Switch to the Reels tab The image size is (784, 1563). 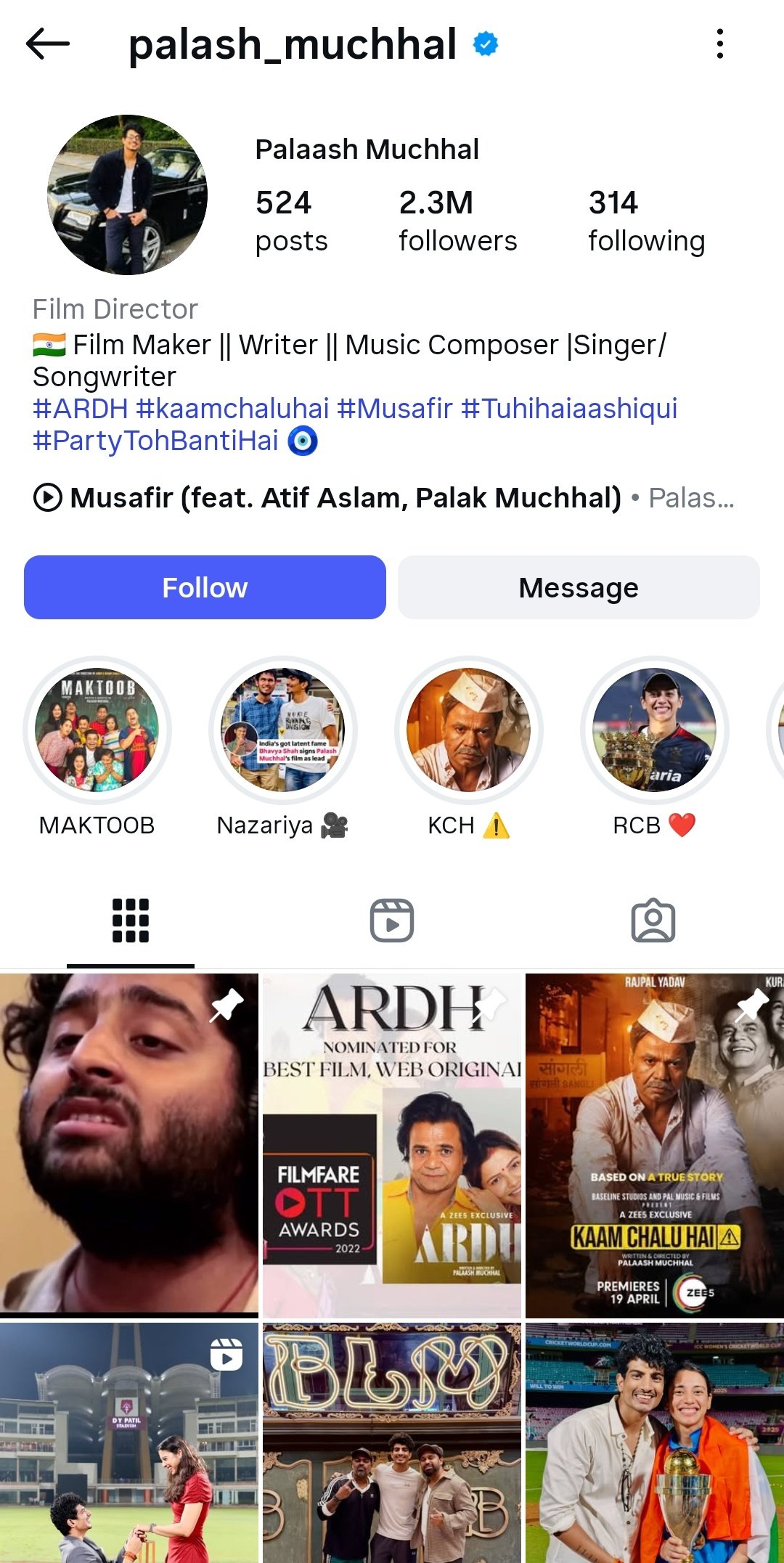click(392, 921)
